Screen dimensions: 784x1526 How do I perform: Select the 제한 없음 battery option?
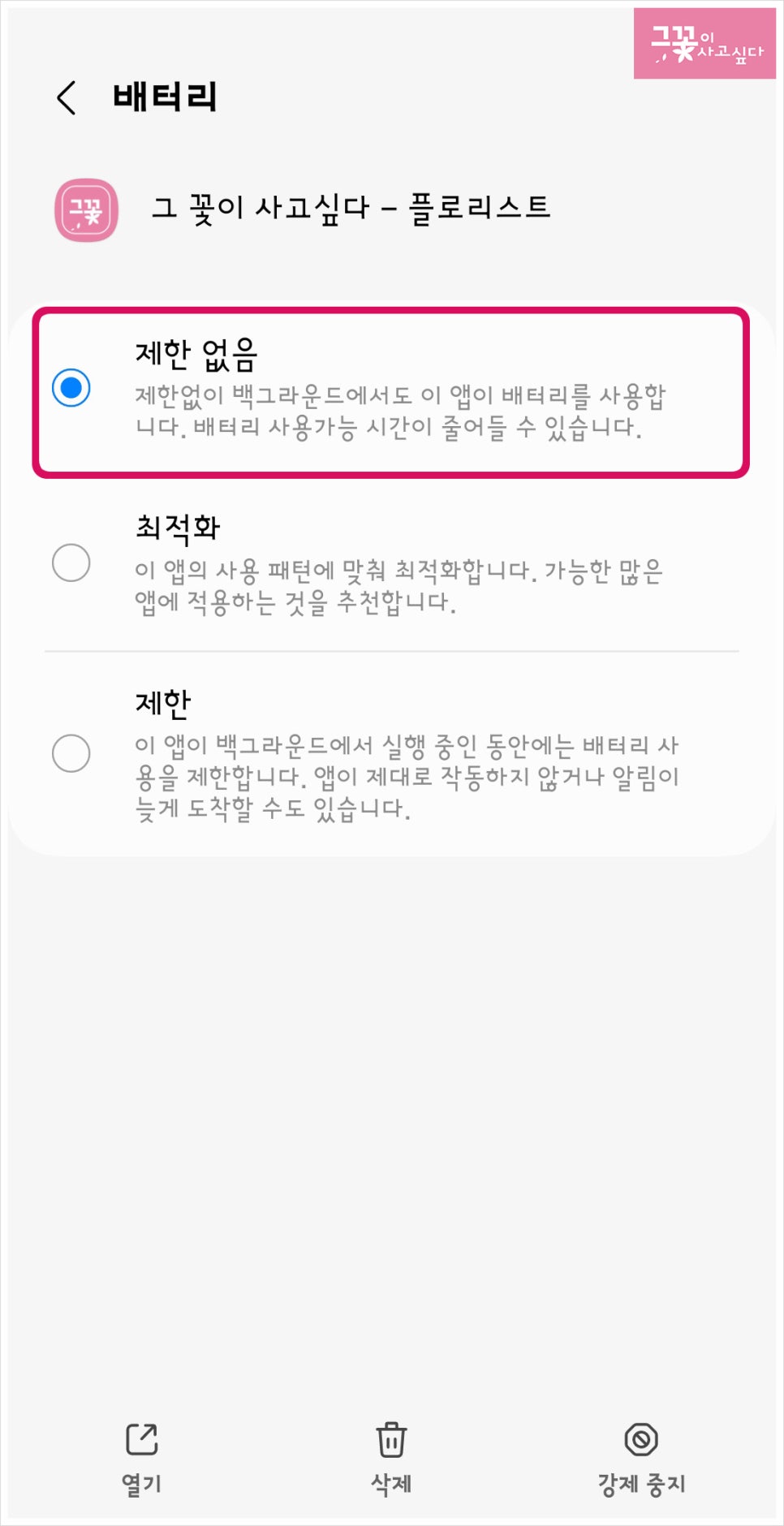(x=71, y=388)
